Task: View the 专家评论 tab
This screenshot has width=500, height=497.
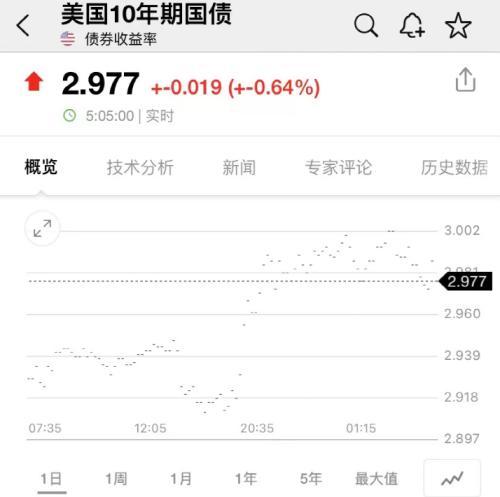Action: 338,167
